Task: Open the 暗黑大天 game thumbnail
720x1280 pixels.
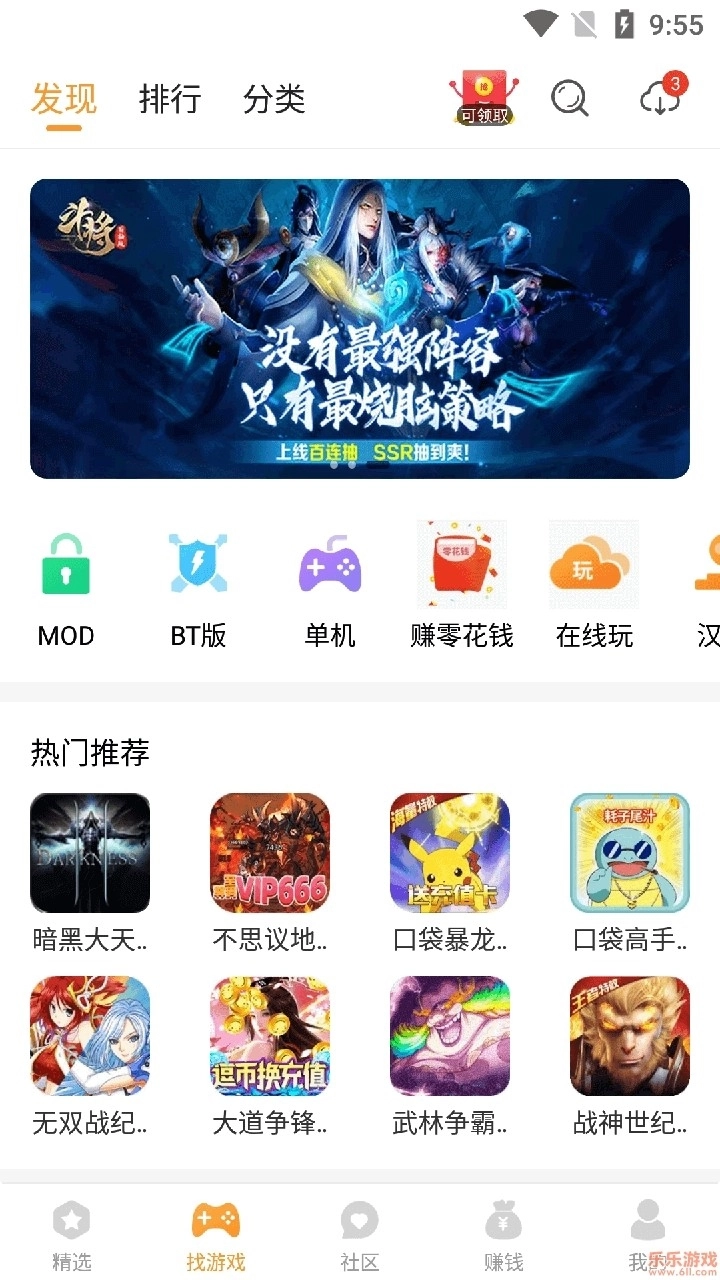Action: pyautogui.click(x=90, y=853)
